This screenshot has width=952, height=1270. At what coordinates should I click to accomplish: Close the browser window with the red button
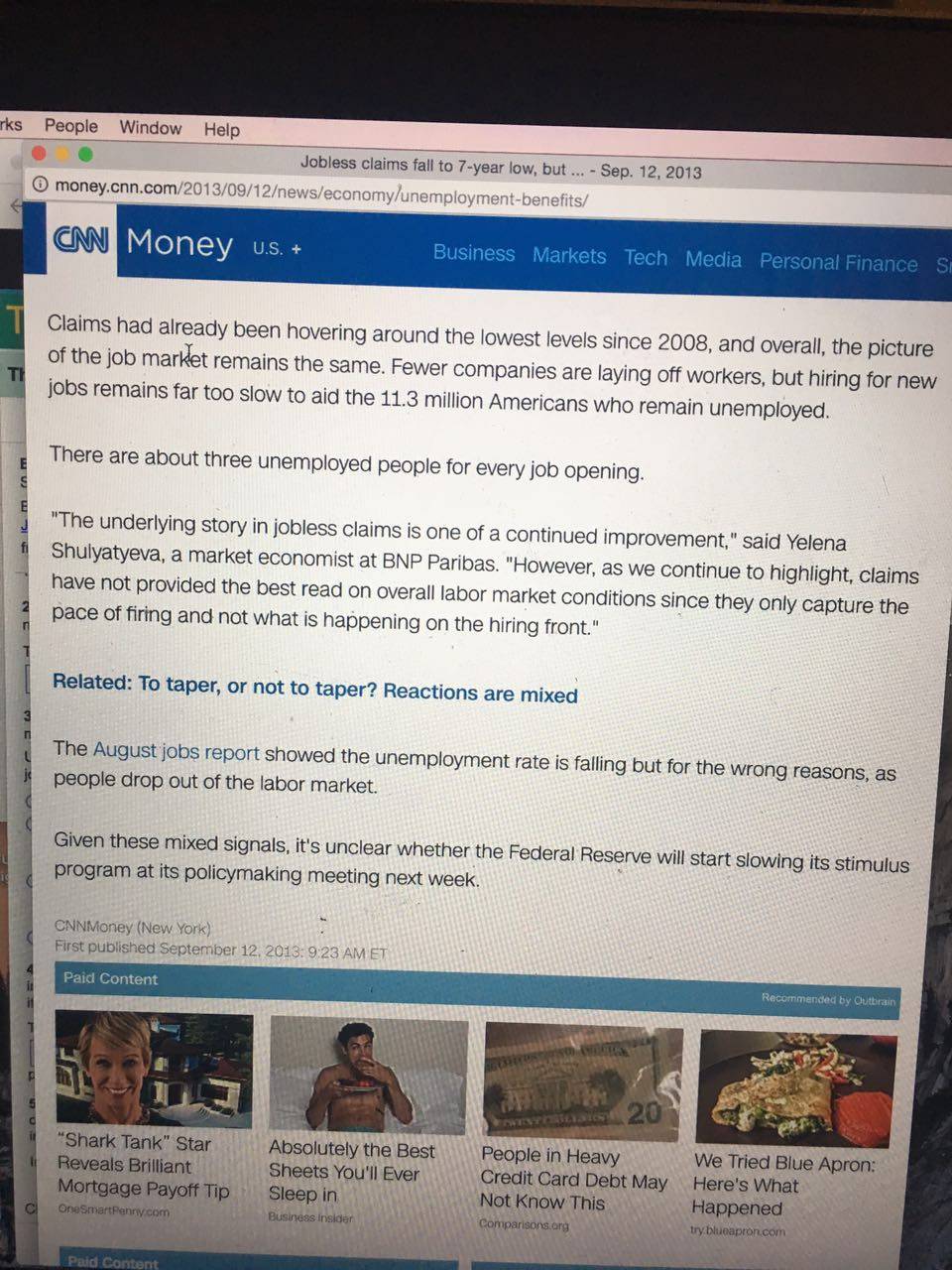pyautogui.click(x=39, y=153)
